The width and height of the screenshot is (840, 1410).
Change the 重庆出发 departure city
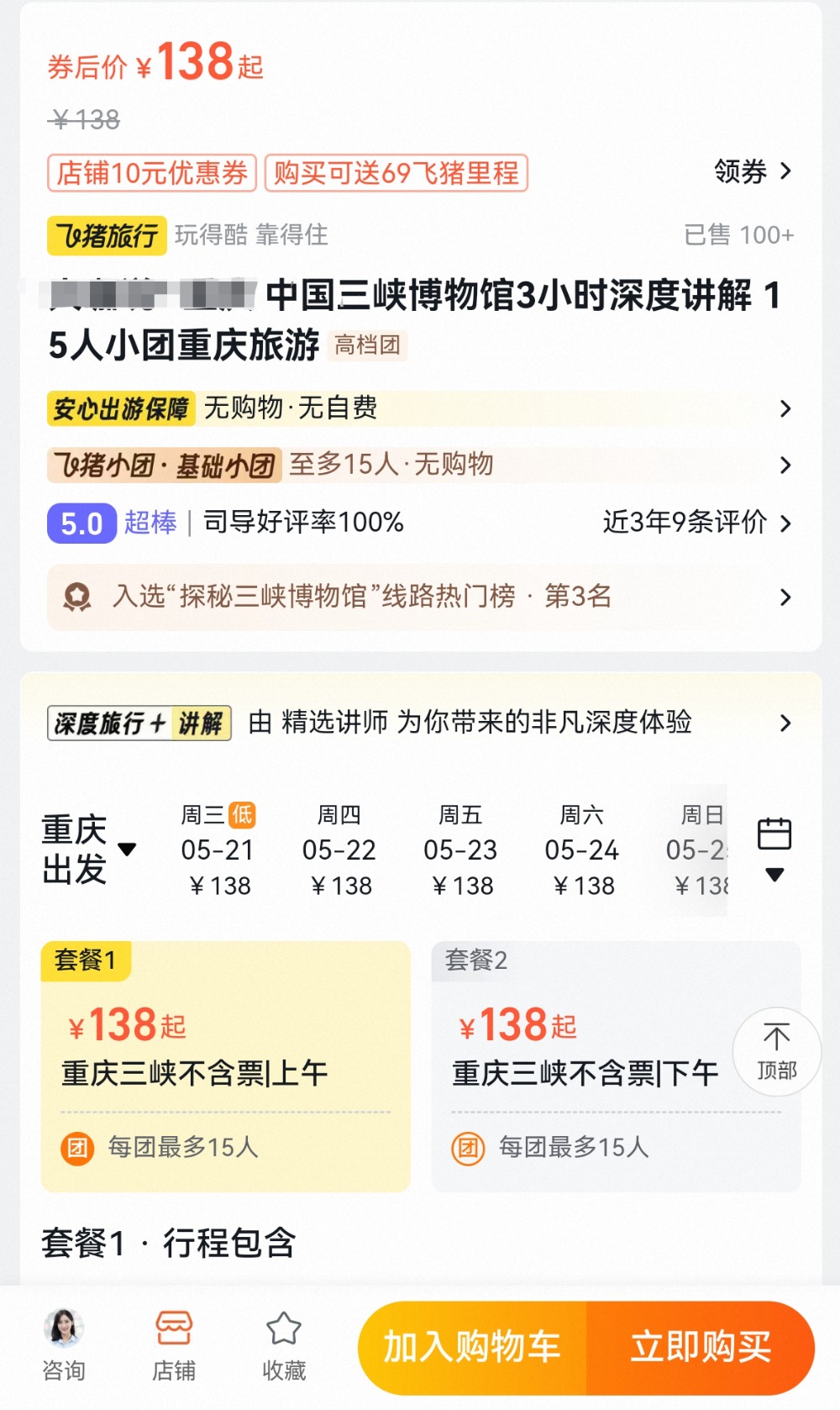coord(87,850)
